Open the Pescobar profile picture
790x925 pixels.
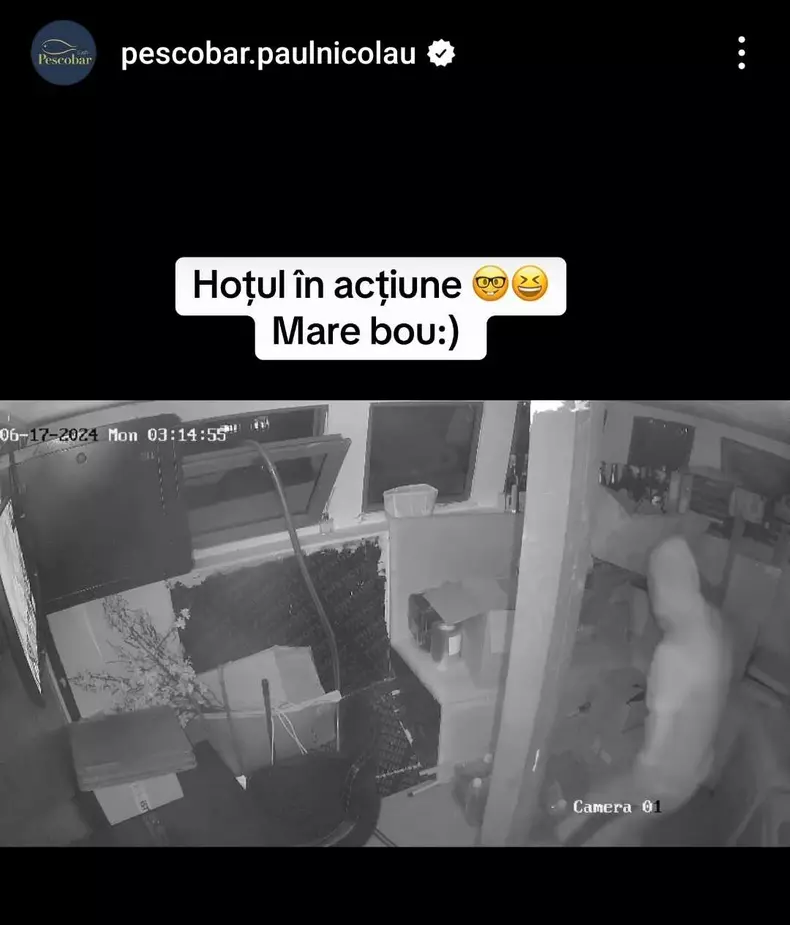[x=63, y=53]
